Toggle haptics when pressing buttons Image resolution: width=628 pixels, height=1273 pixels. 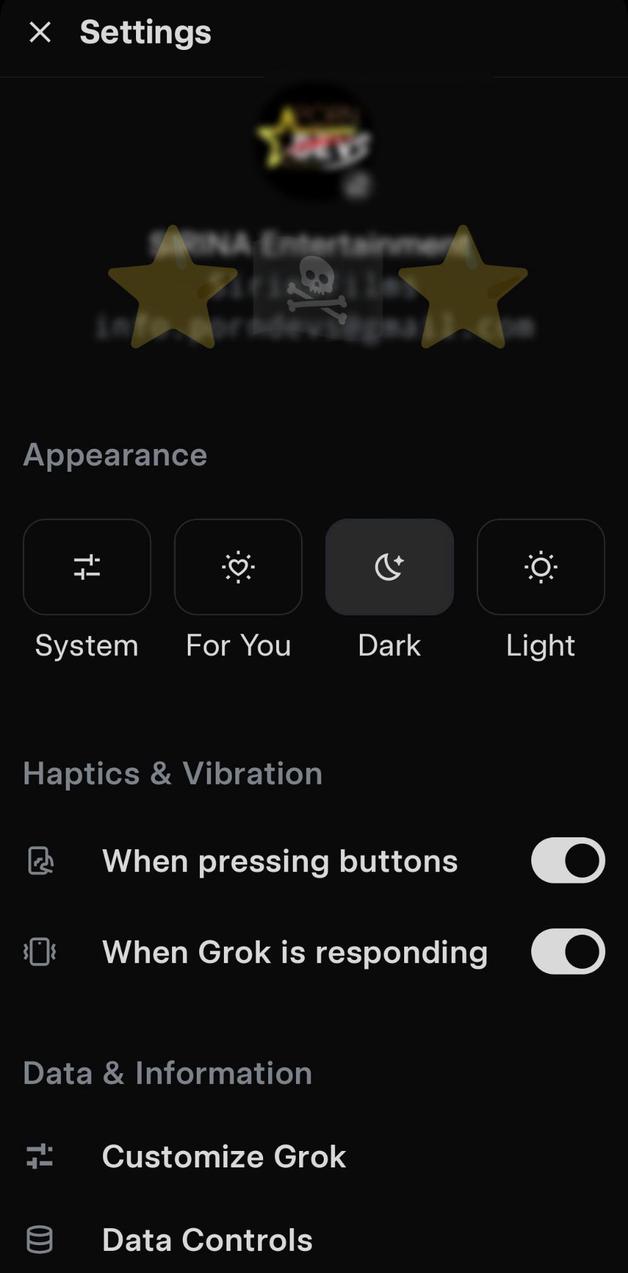(567, 861)
